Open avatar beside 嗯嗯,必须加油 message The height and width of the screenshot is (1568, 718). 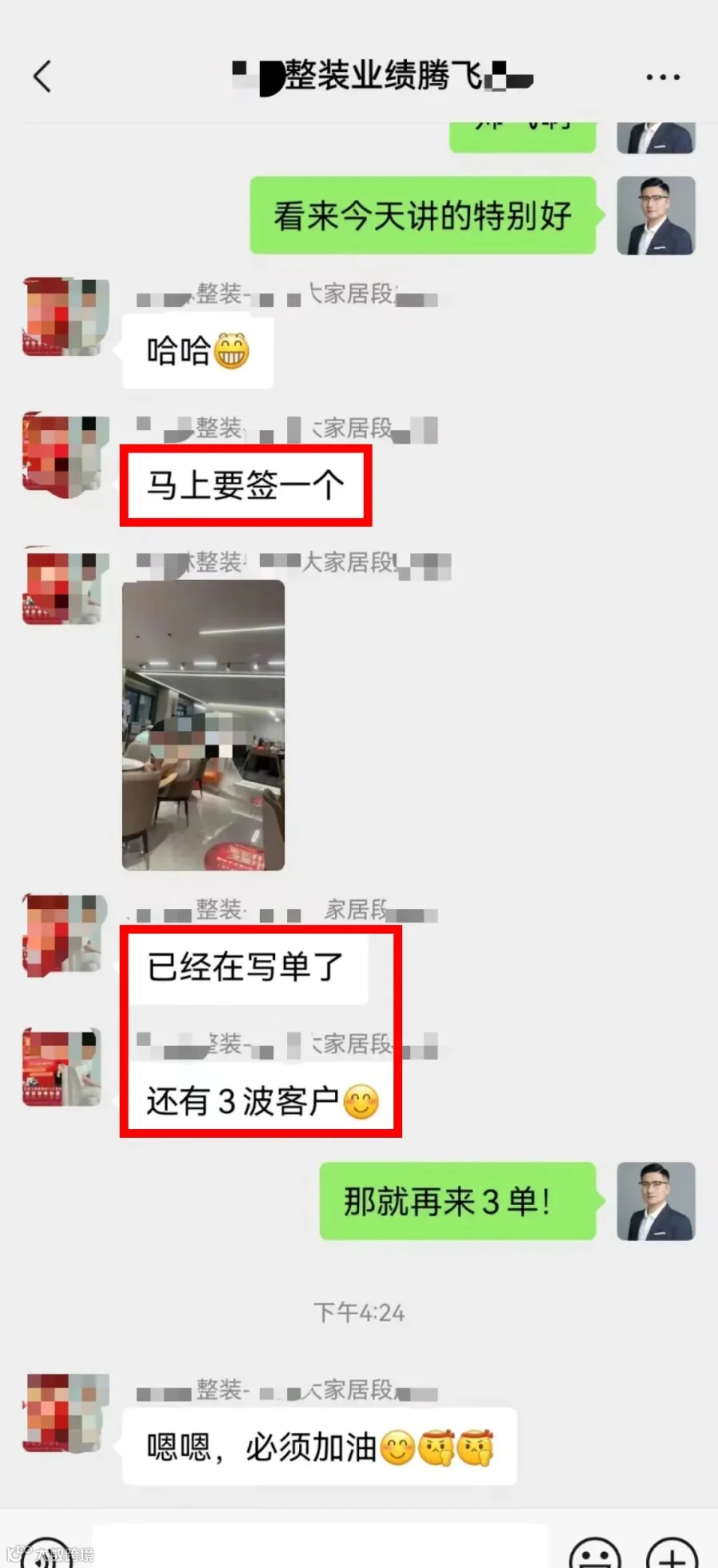tap(65, 1412)
